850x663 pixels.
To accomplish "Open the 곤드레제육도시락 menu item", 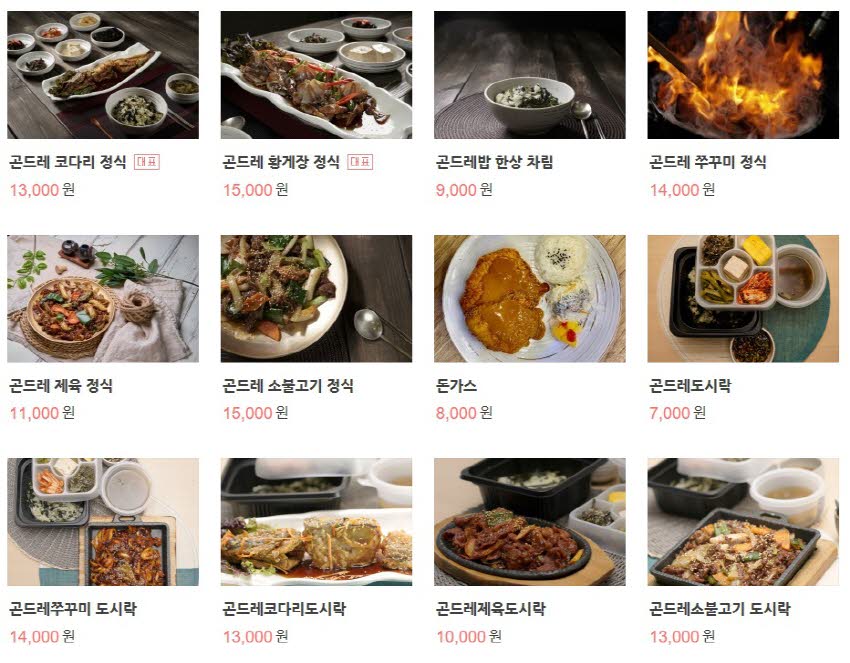I will pyautogui.click(x=529, y=522).
